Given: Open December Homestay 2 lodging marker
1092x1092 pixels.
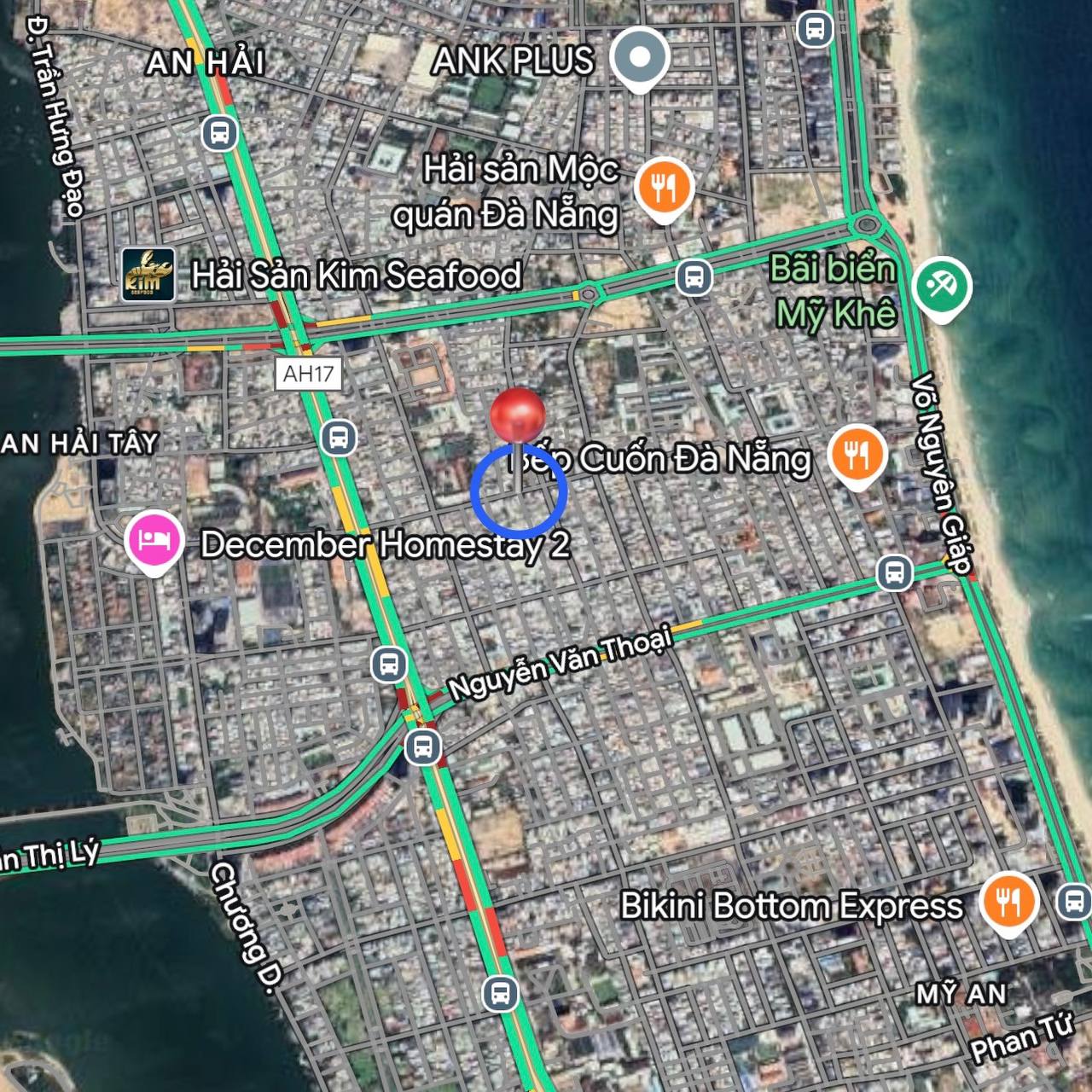Looking at the screenshot, I should coord(154,540).
